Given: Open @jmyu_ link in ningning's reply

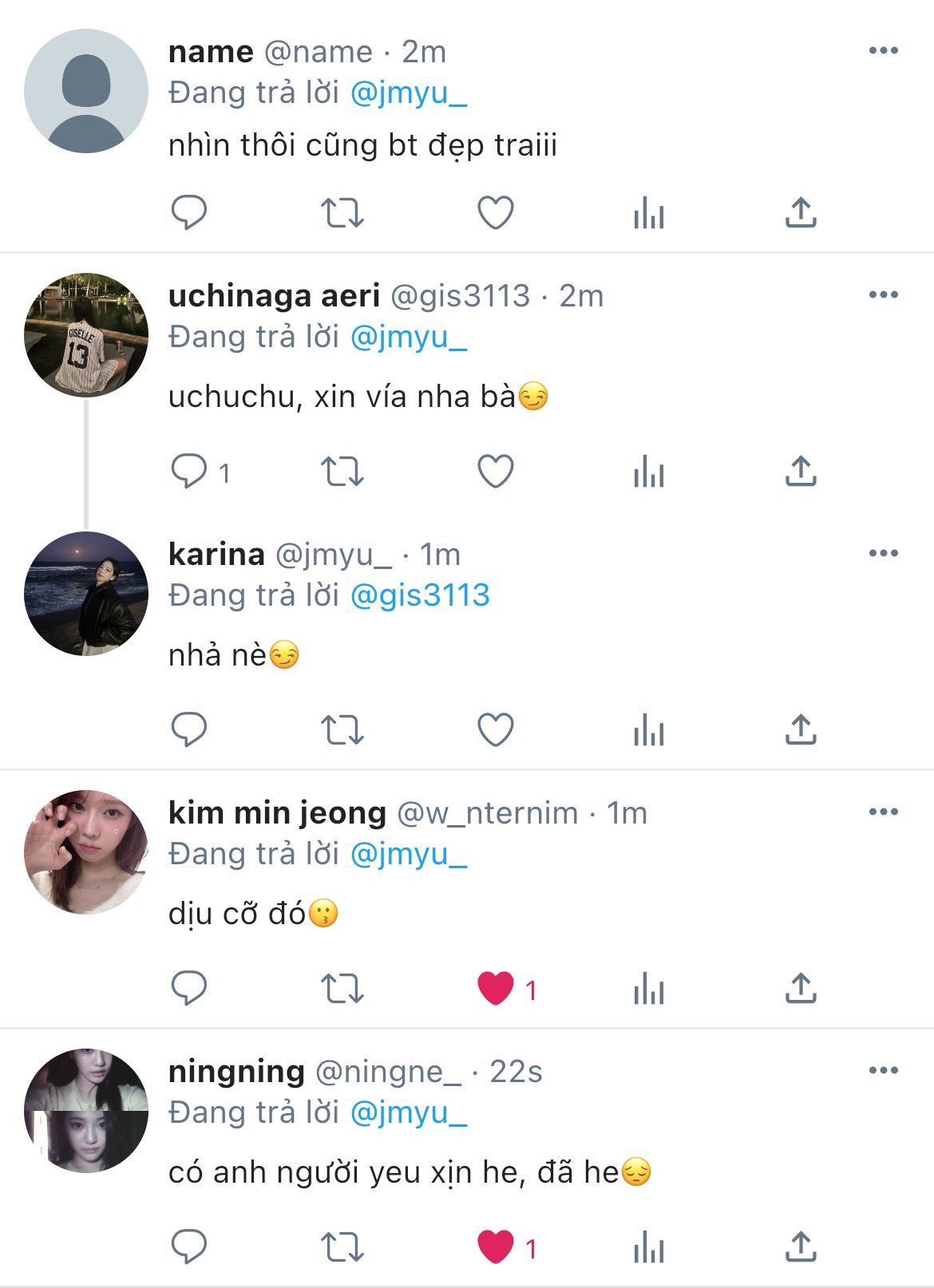Looking at the screenshot, I should pos(408,1112).
